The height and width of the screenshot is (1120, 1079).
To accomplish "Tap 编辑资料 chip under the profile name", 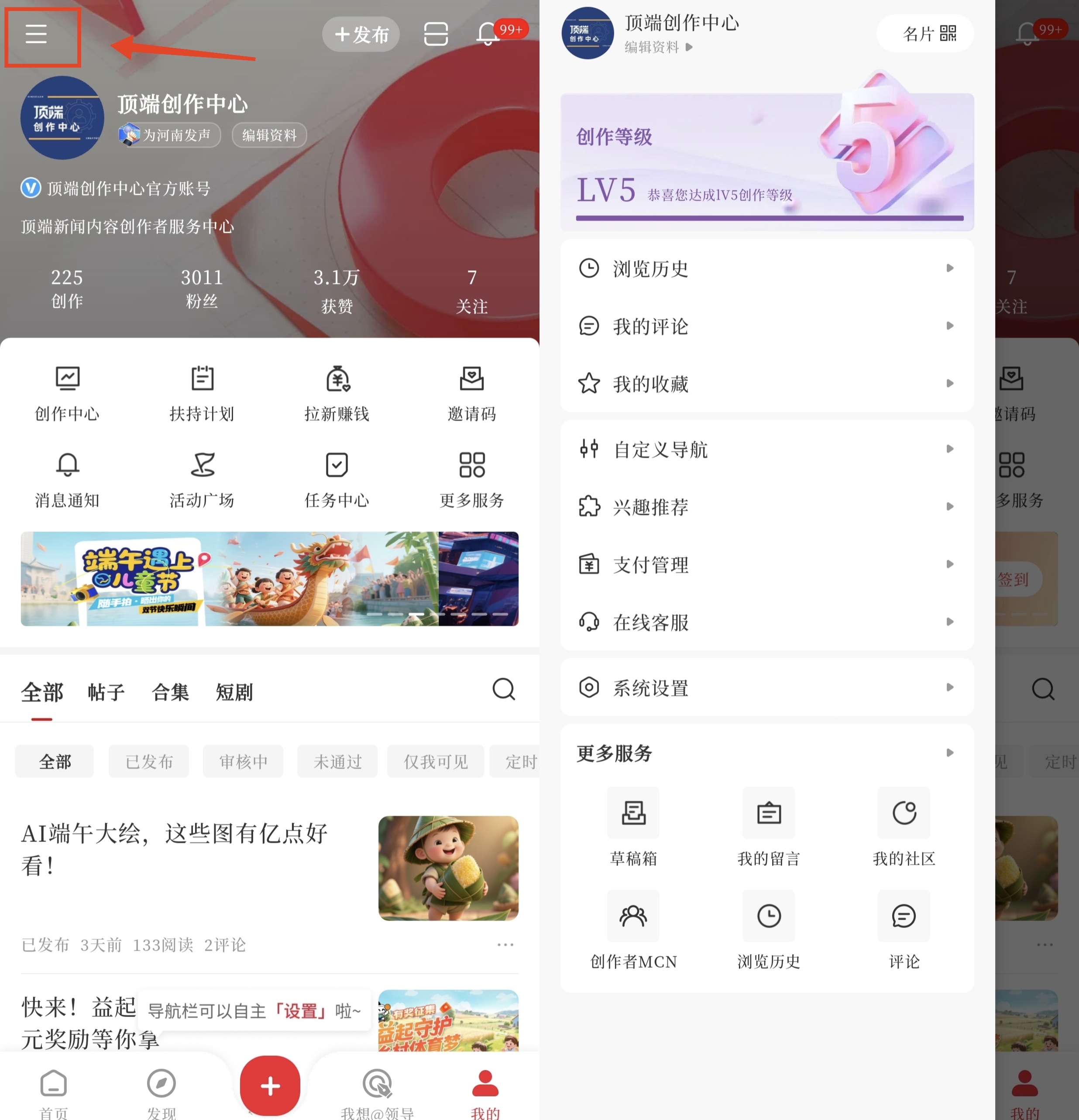I will (269, 135).
